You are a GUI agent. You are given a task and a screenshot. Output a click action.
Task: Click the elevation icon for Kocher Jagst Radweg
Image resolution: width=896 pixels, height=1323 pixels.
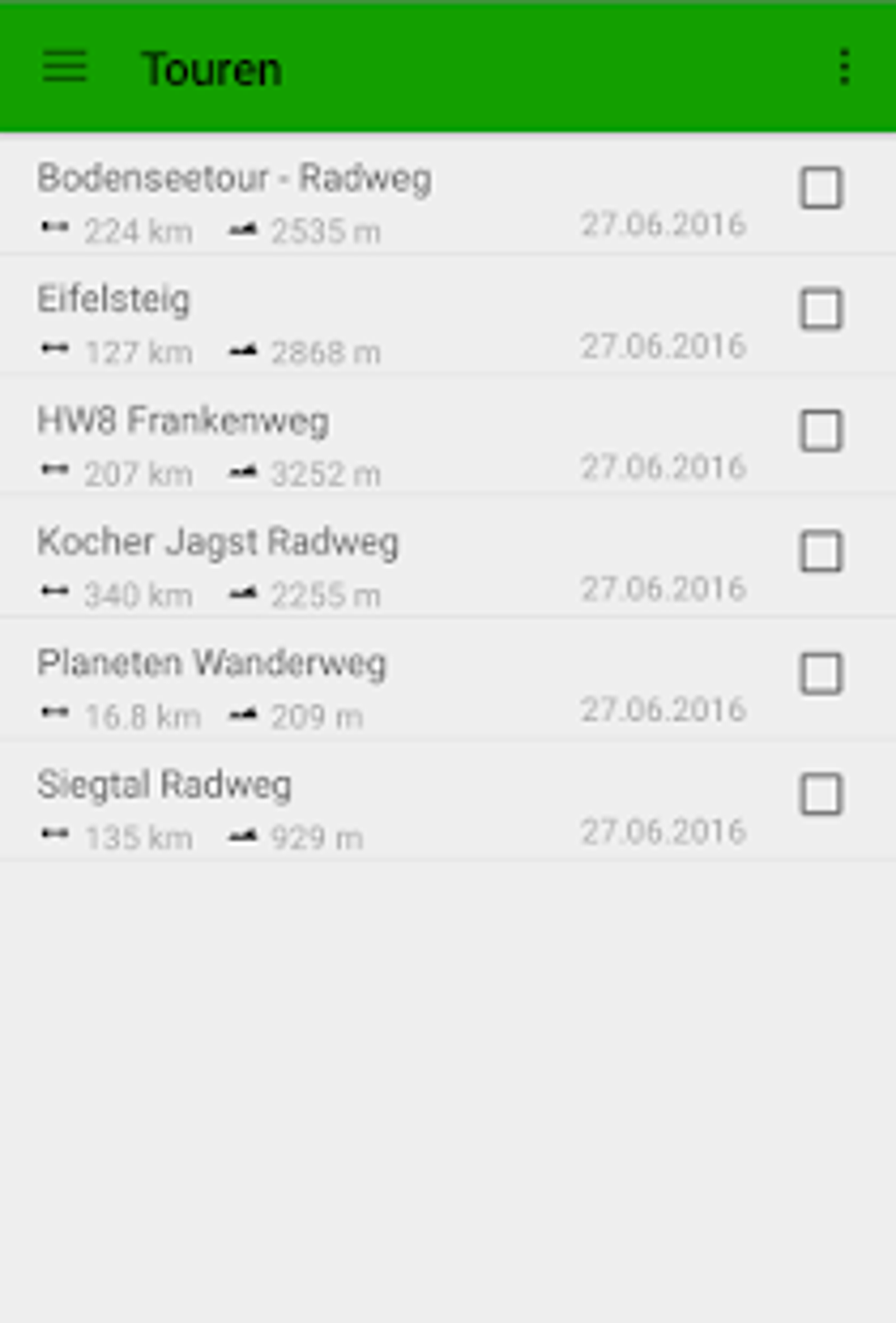tap(242, 590)
